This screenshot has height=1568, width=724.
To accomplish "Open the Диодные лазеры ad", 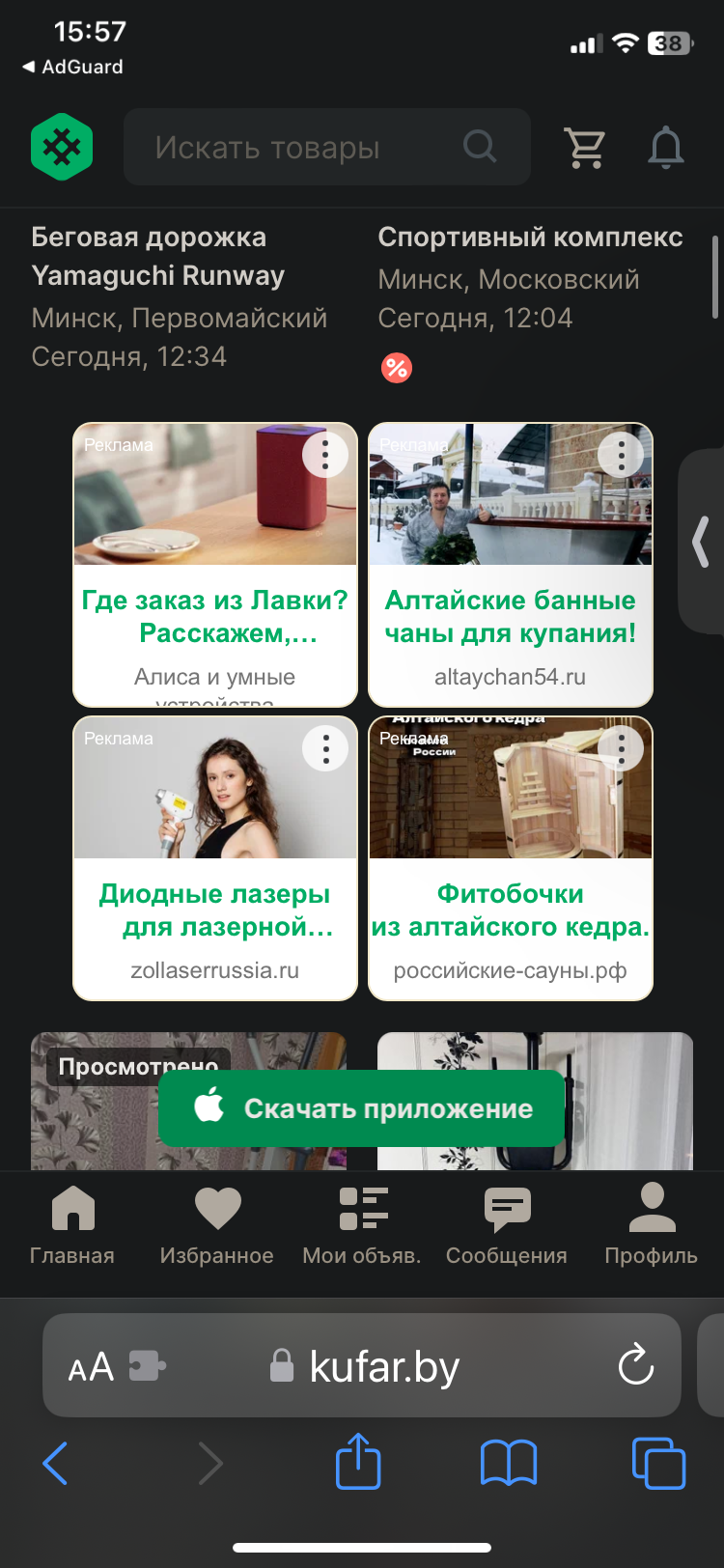I will pos(214,910).
